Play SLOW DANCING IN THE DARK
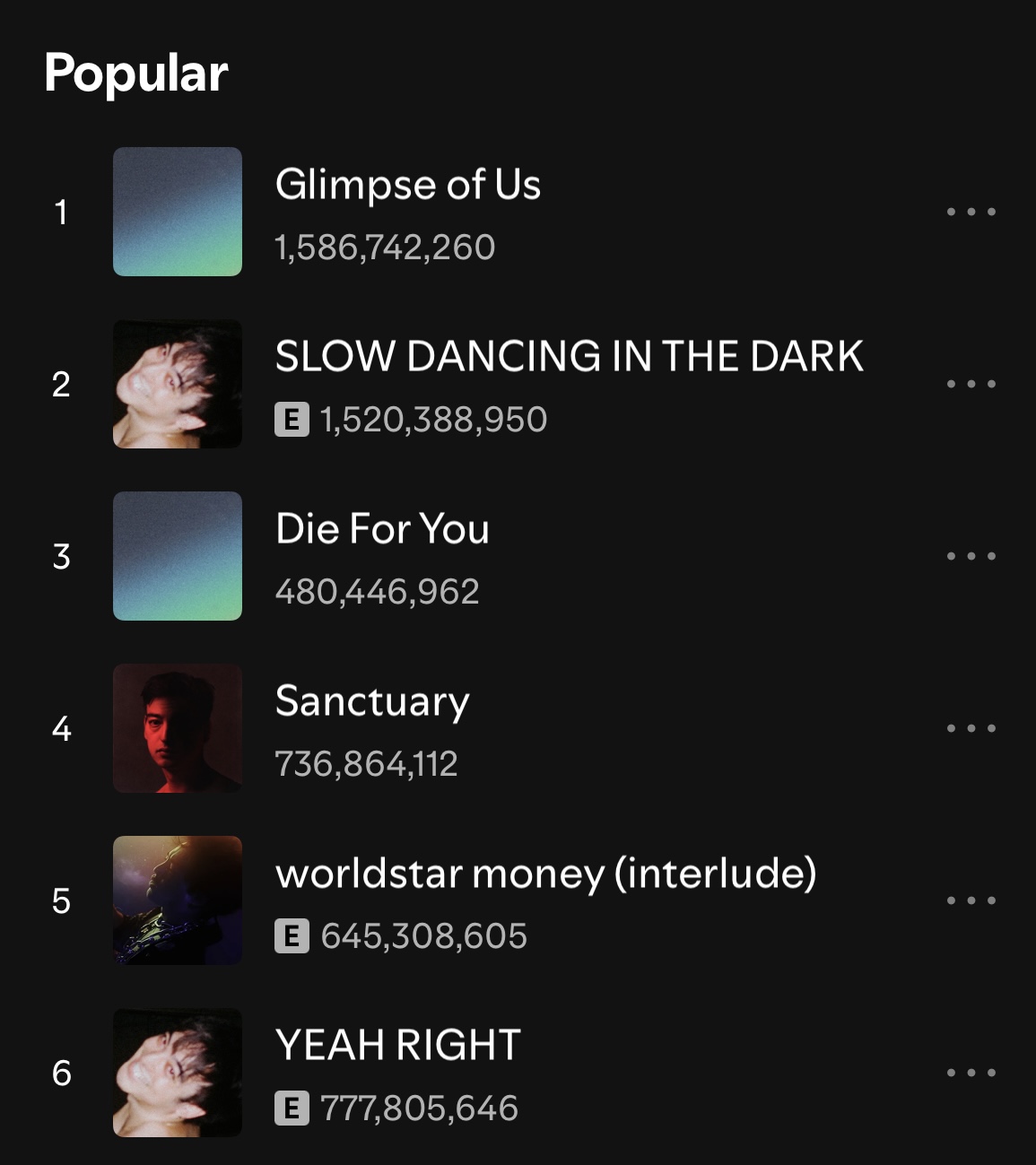The height and width of the screenshot is (1165, 1036). [x=568, y=358]
